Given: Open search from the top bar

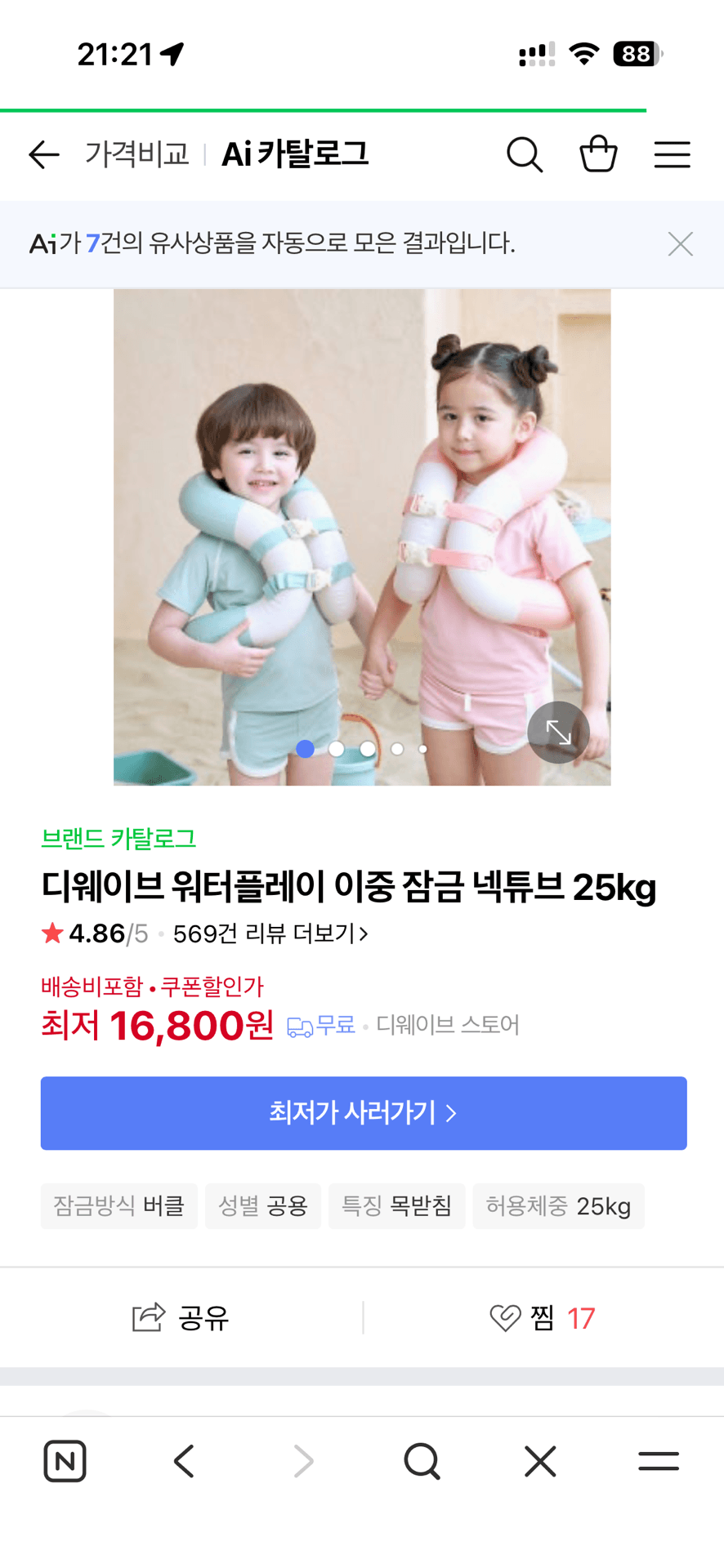Looking at the screenshot, I should coord(525,154).
